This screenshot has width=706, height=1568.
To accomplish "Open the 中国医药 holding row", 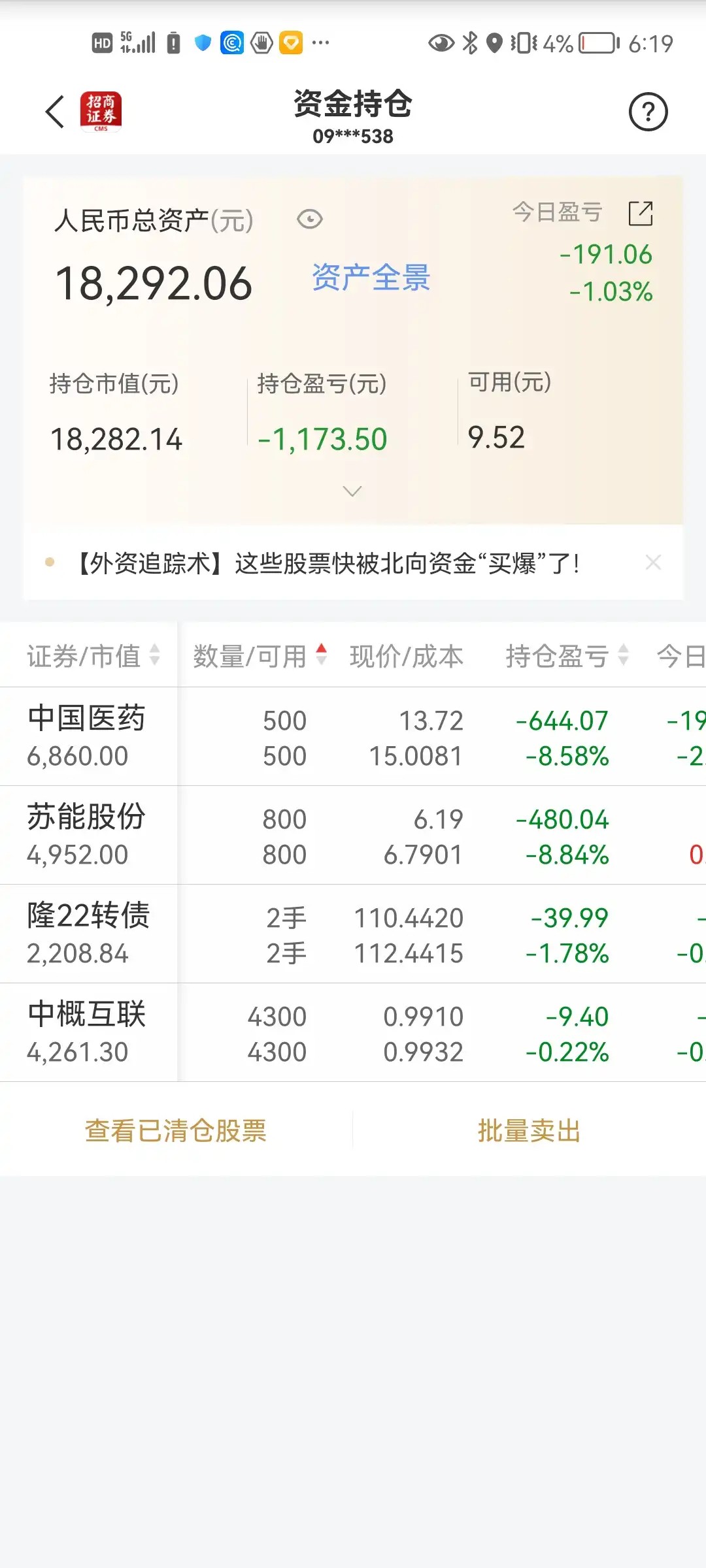I will [x=353, y=737].
